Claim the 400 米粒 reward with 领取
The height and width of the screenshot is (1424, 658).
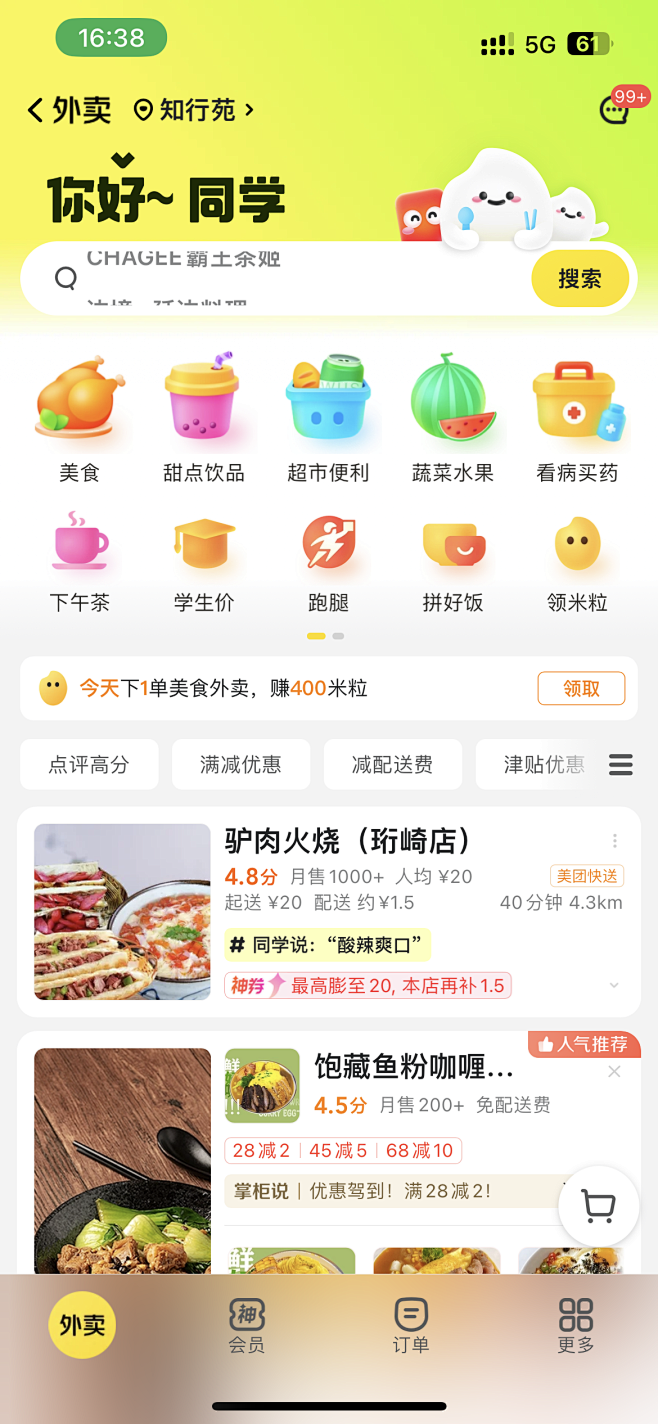[581, 688]
